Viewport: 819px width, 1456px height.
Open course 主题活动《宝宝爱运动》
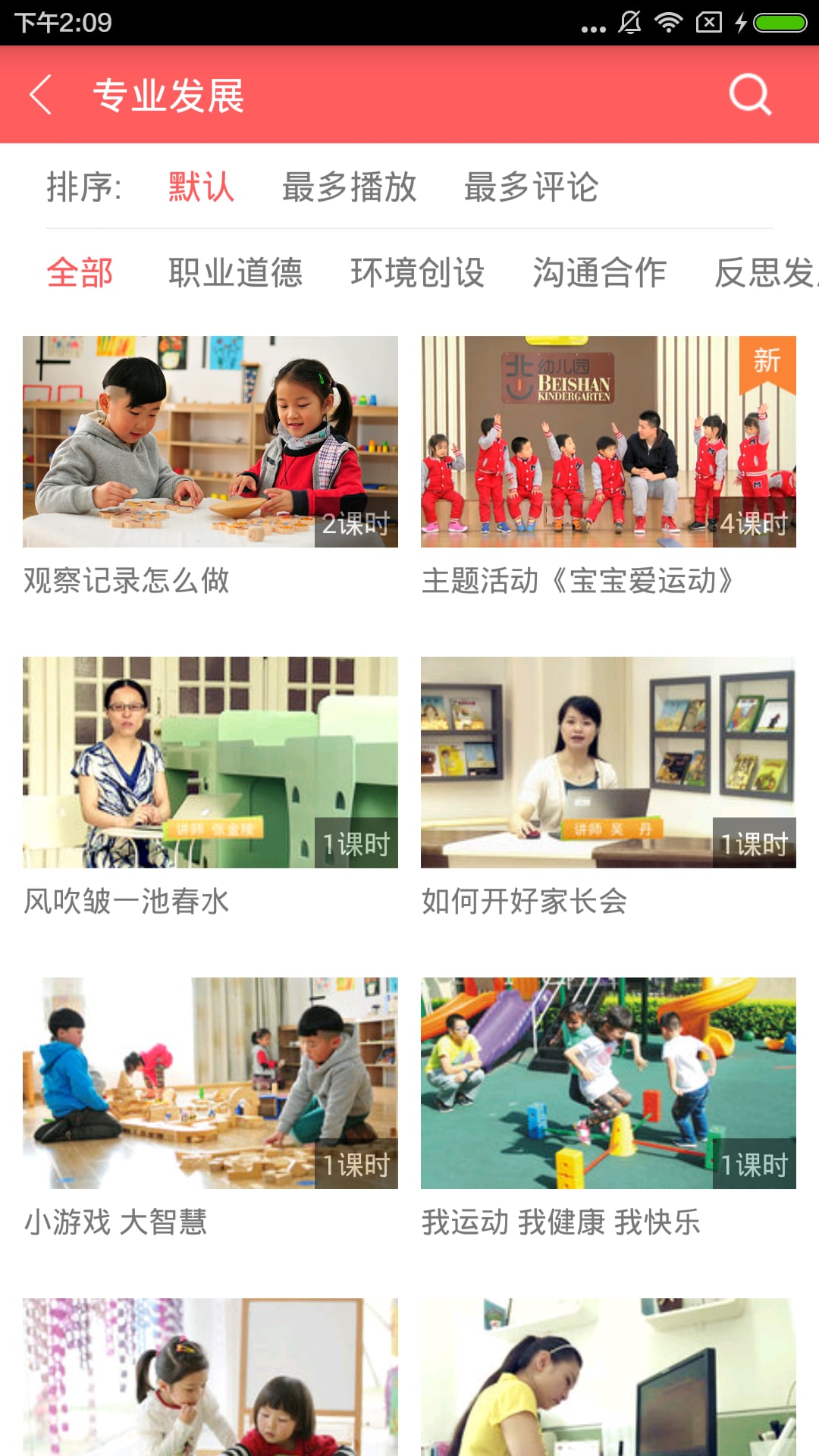(x=608, y=442)
